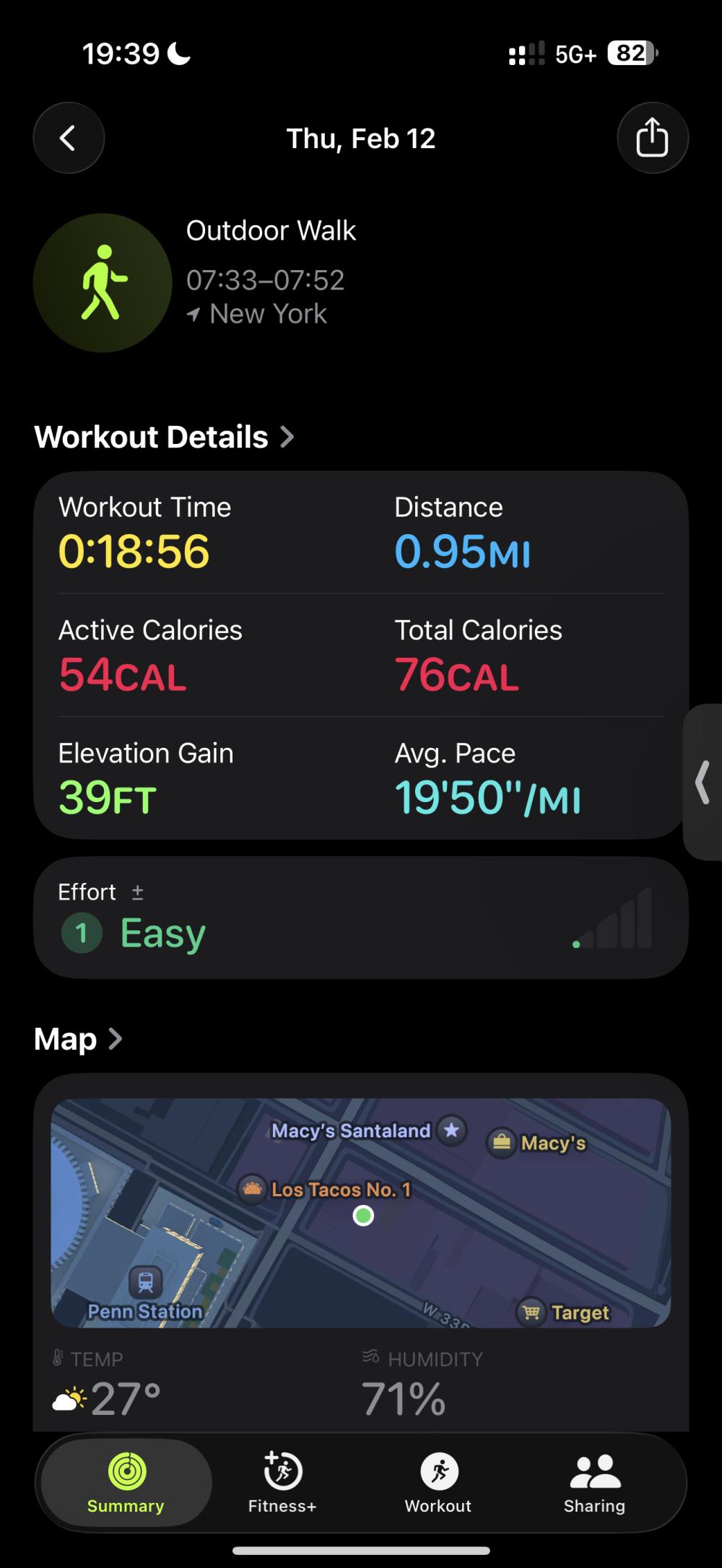Adjust the Effort rating
Screen dimensions: 722x1568
137,893
